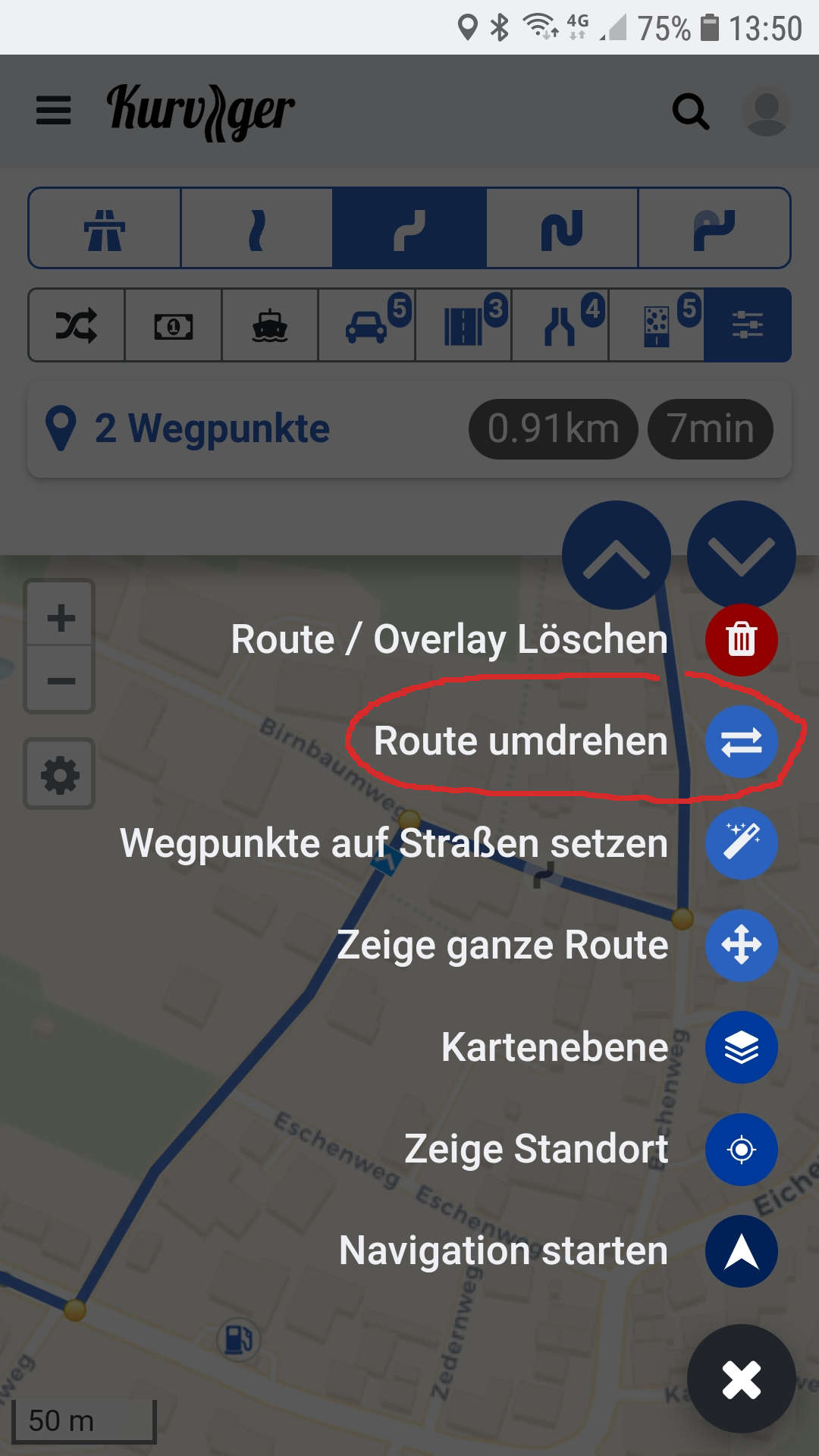Start navigation with the arrow button
This screenshot has width=819, height=1456.
[x=741, y=1251]
